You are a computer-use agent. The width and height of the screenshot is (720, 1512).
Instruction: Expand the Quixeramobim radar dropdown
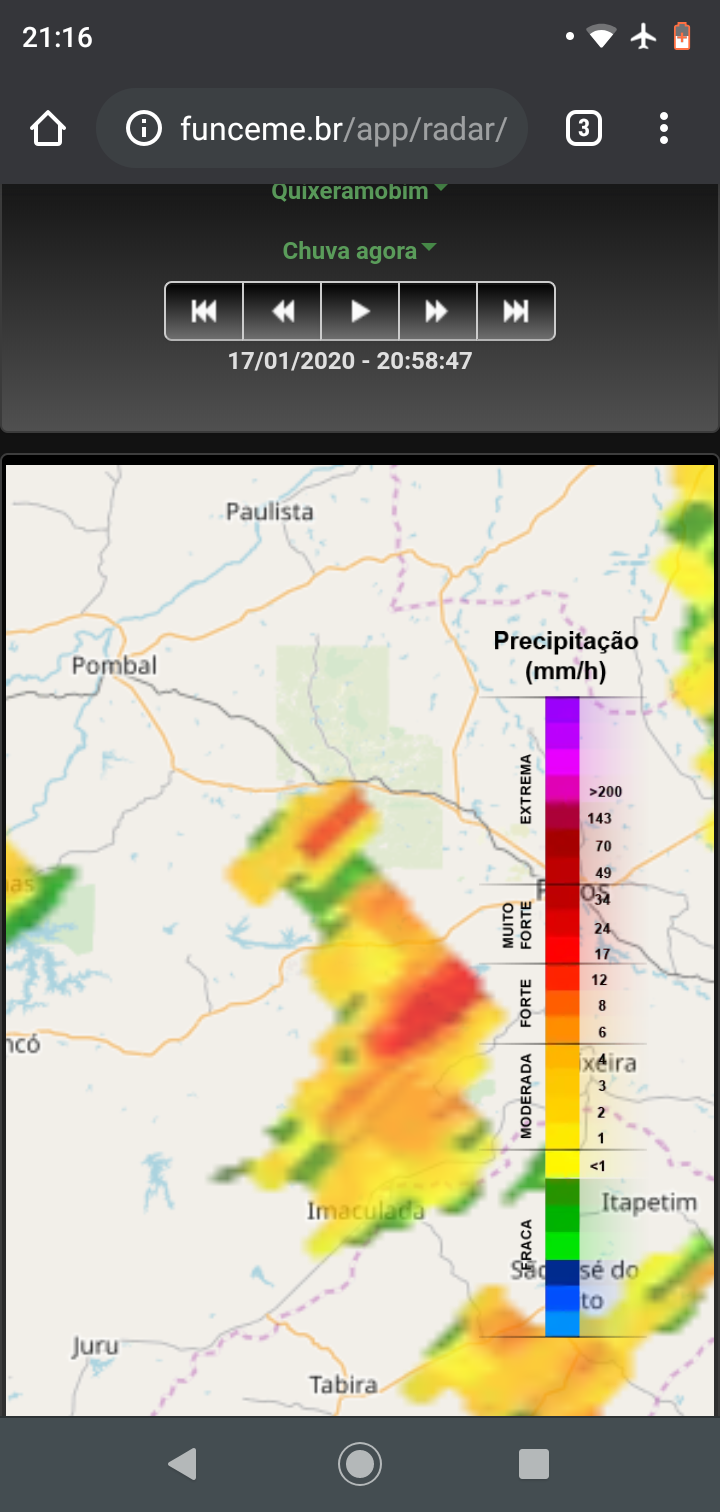[x=360, y=190]
